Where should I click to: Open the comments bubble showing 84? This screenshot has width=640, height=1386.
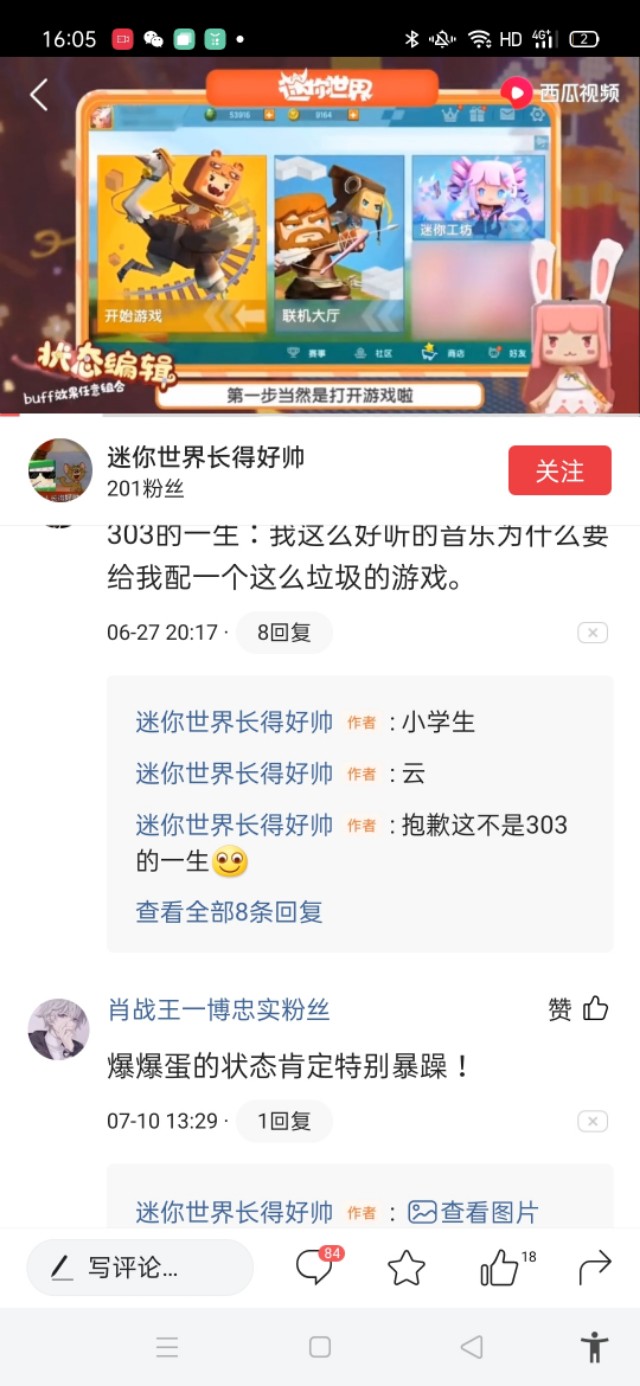coord(314,1268)
